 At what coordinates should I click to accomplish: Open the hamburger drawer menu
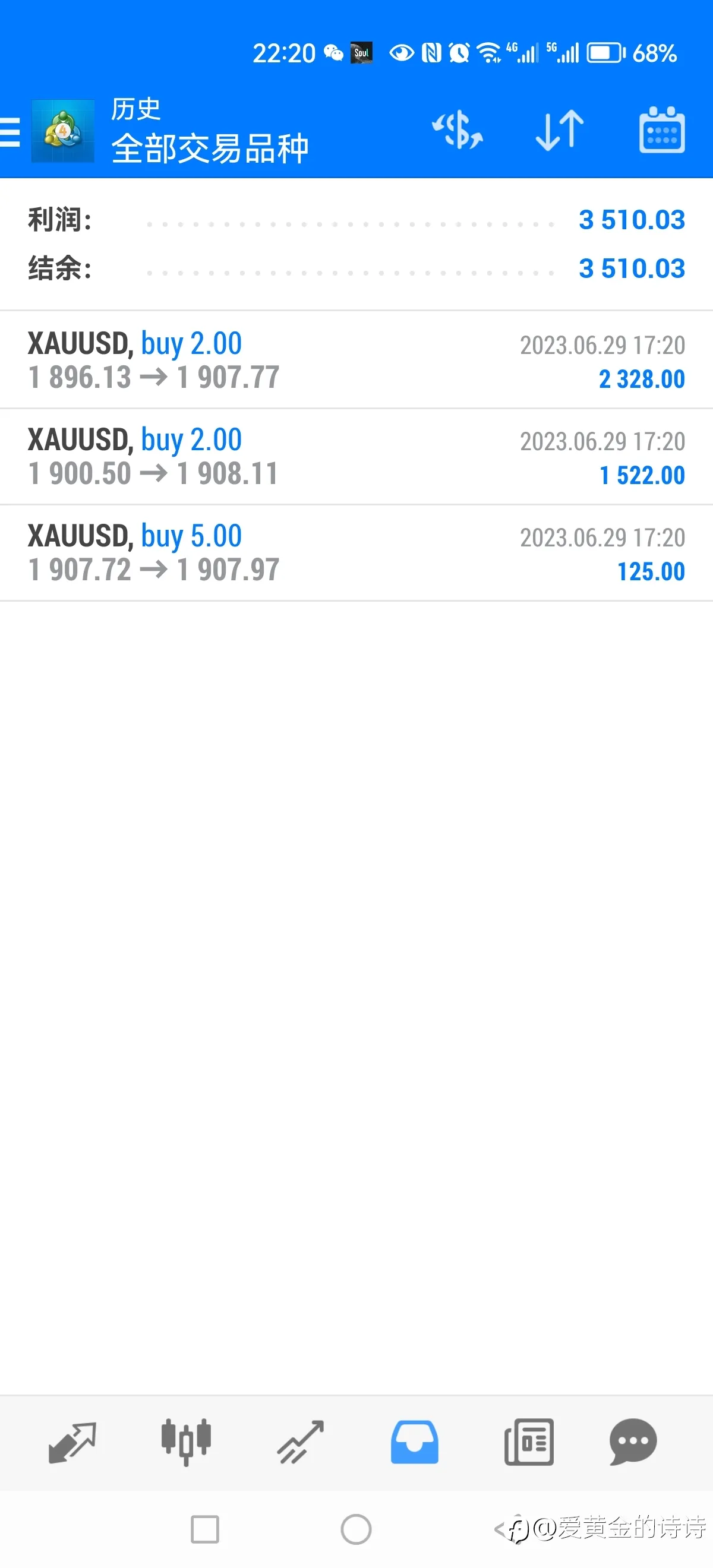10,131
